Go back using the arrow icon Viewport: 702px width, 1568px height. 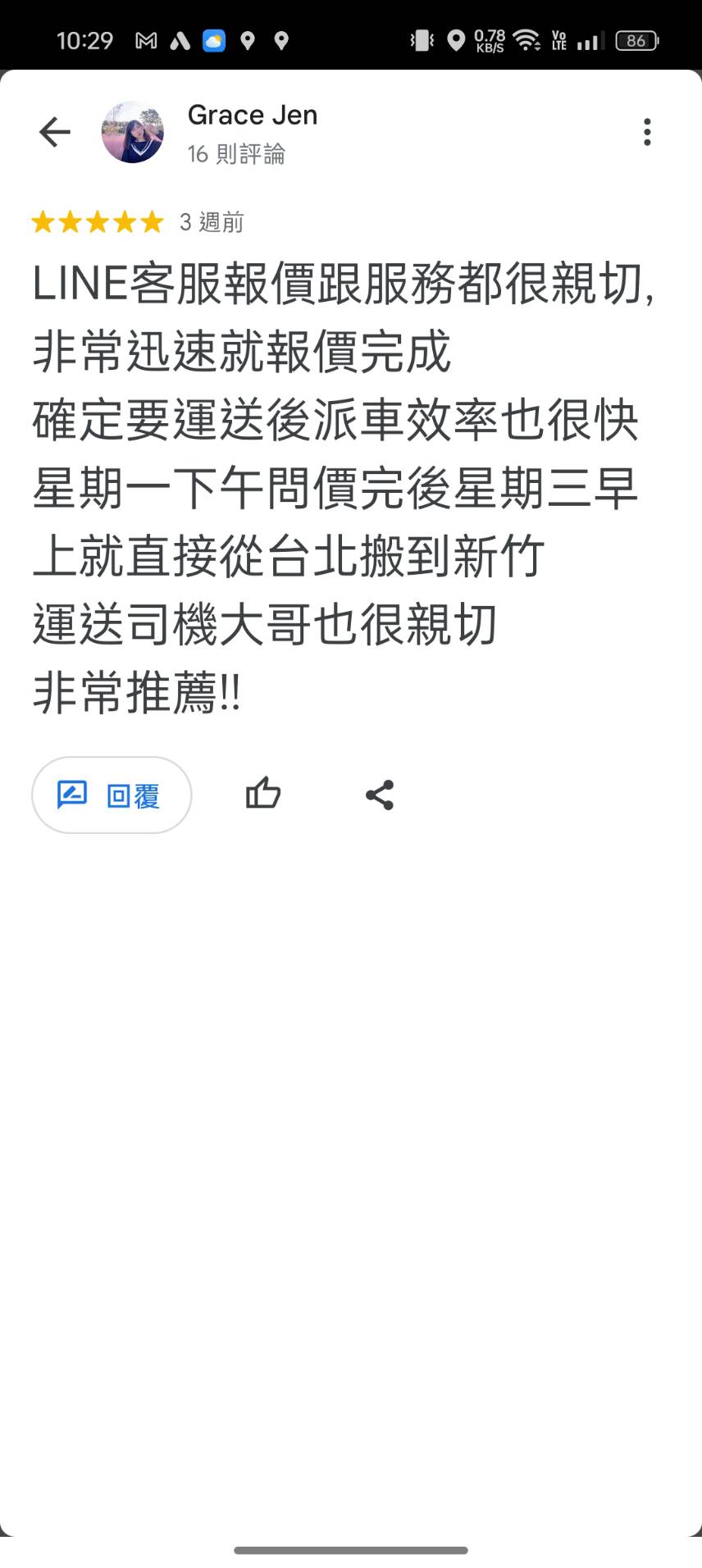[x=55, y=132]
